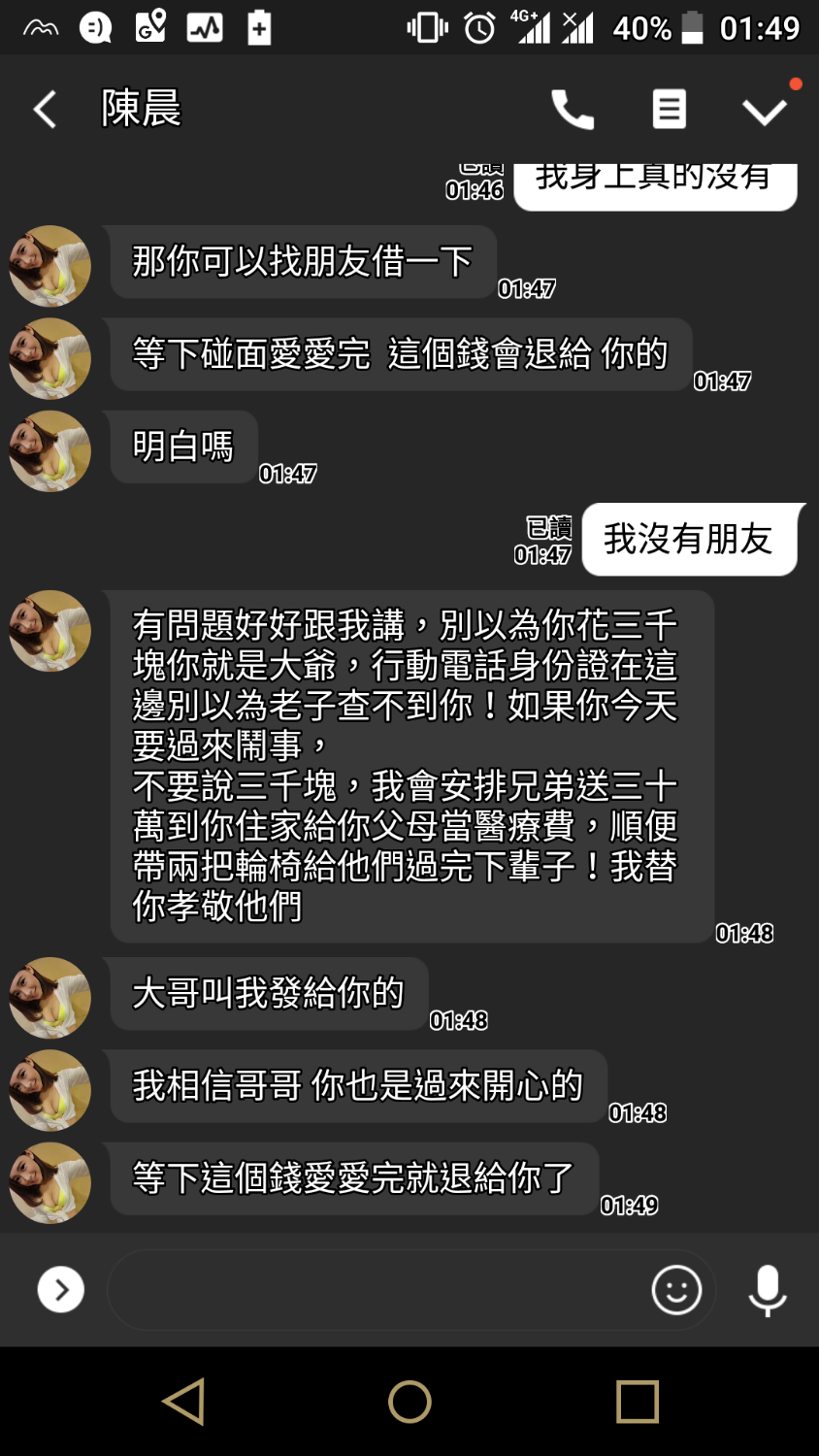Expand the chat options dropdown arrow
The width and height of the screenshot is (819, 1456).
coord(765,111)
